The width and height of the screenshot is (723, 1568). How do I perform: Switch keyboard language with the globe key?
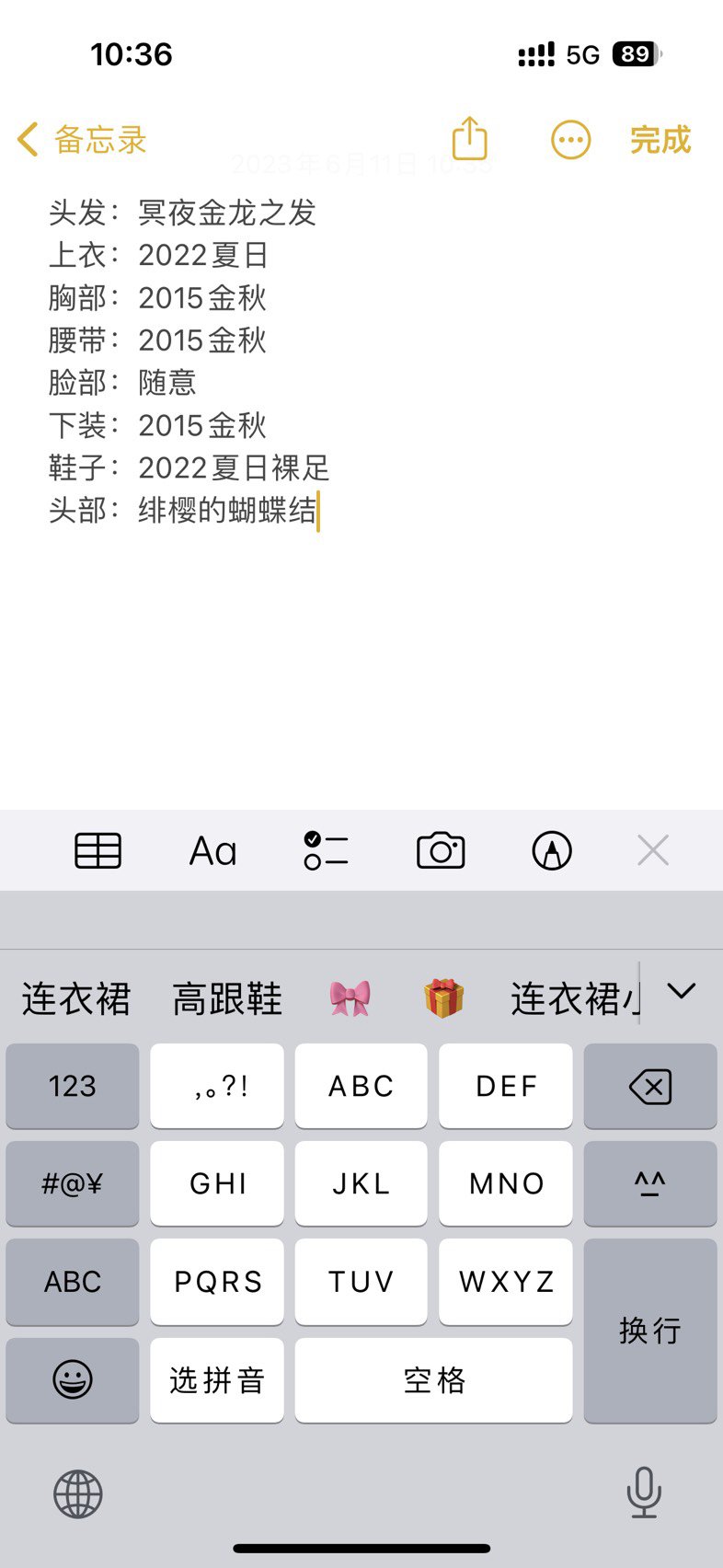(x=78, y=1493)
